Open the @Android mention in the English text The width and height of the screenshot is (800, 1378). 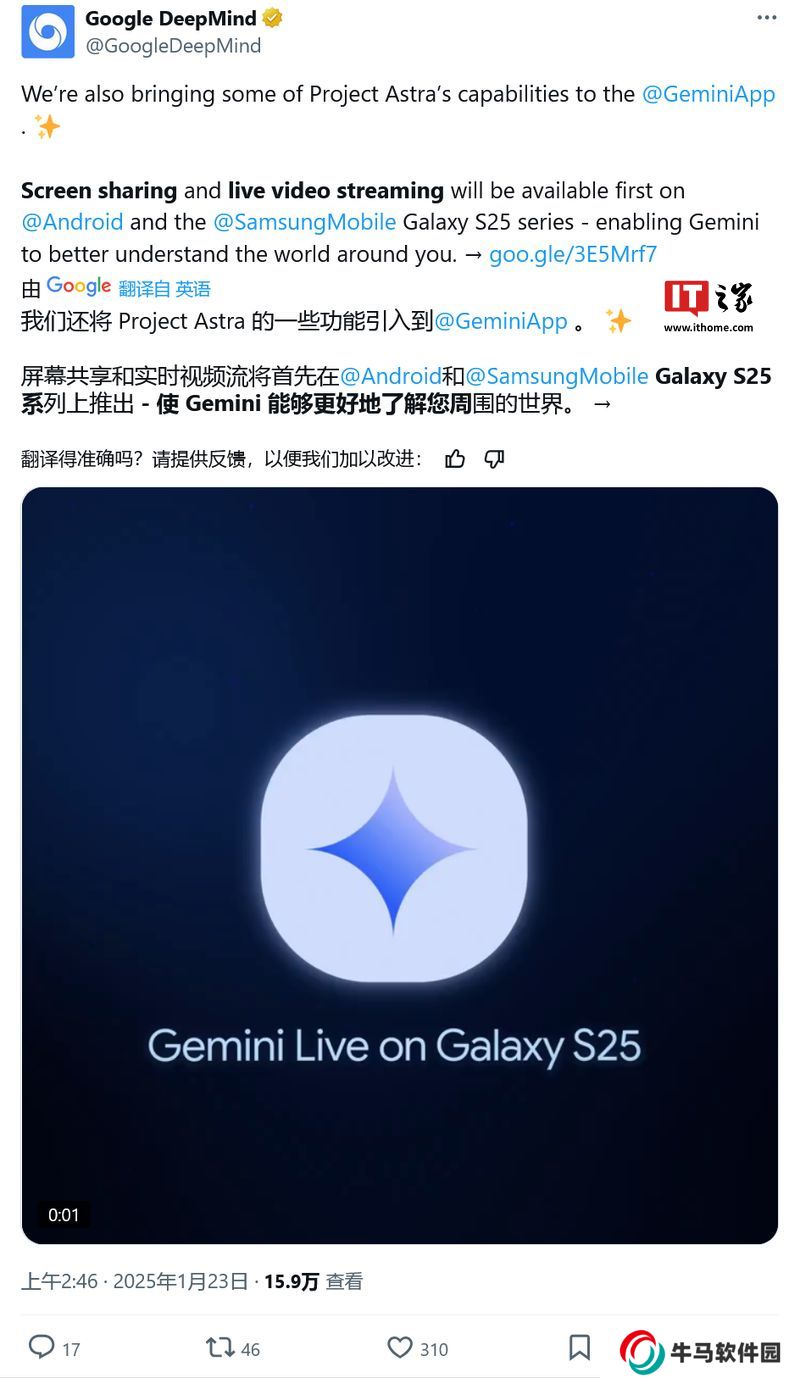click(72, 222)
